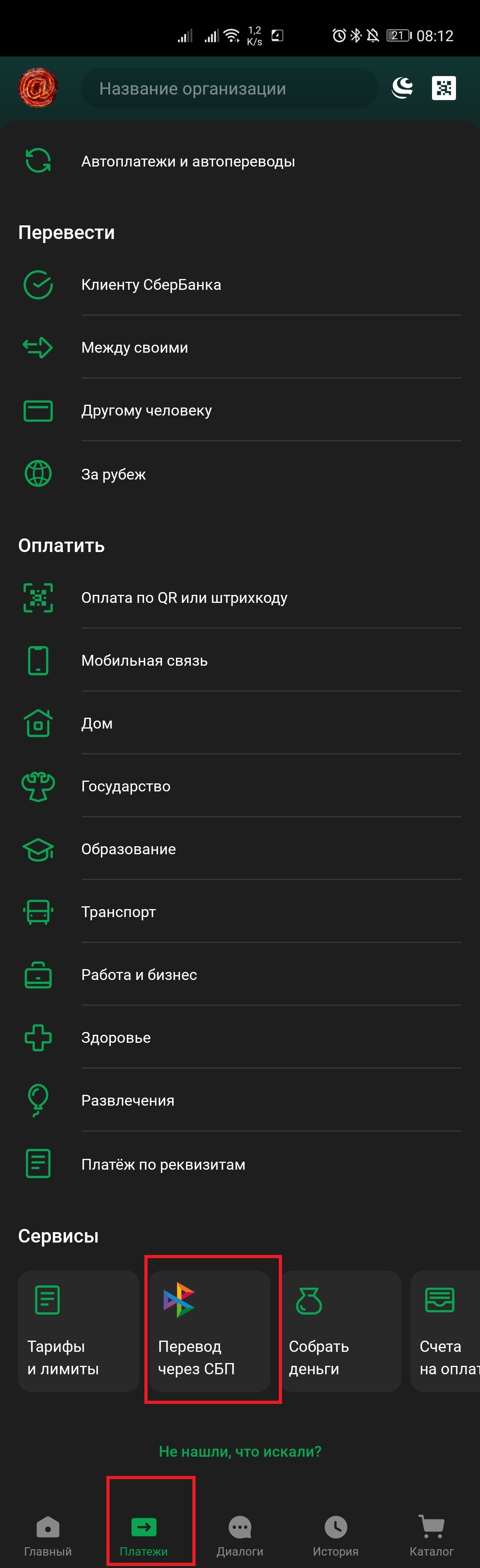Viewport: 480px width, 1568px height.
Task: Open the QR code scanner icon
Action: pos(444,88)
